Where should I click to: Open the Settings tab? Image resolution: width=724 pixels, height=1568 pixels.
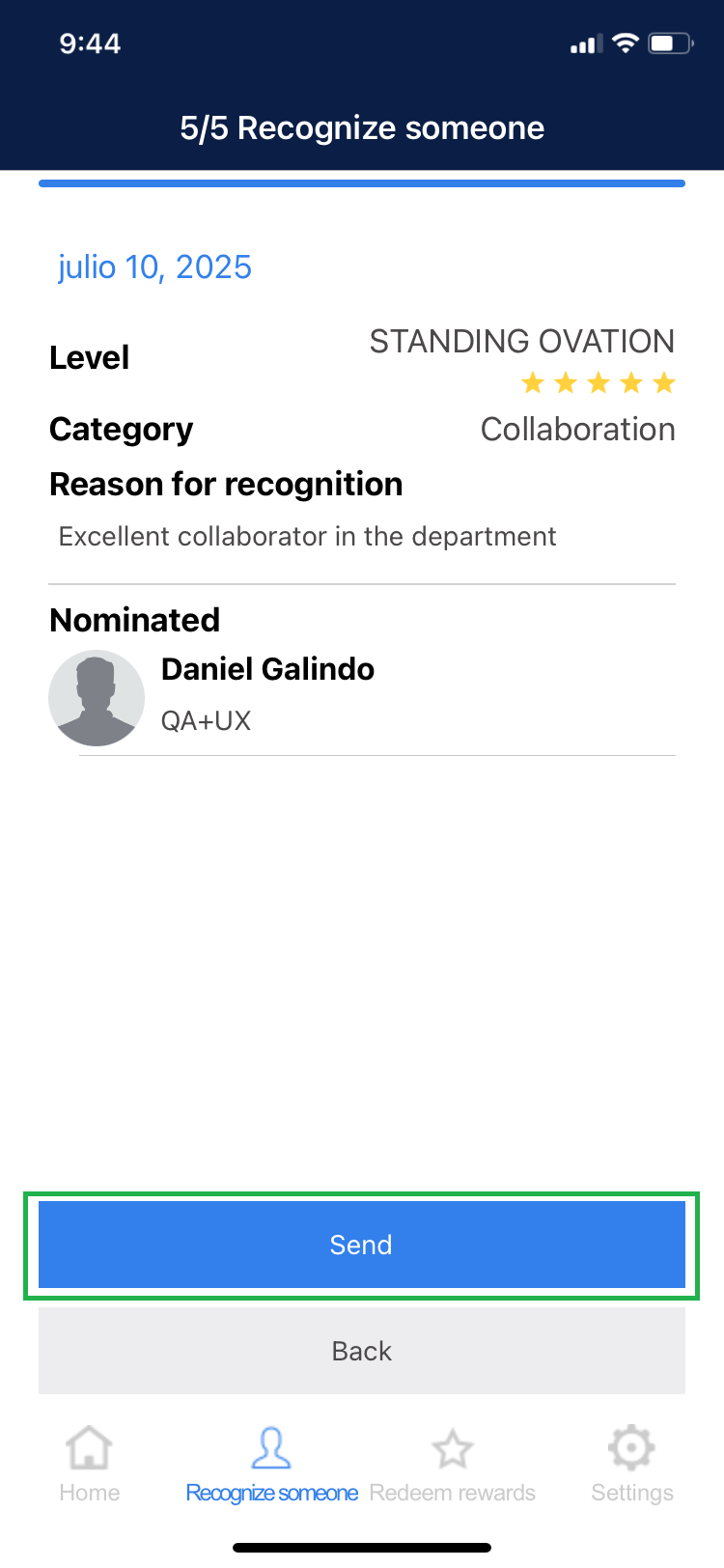631,1464
